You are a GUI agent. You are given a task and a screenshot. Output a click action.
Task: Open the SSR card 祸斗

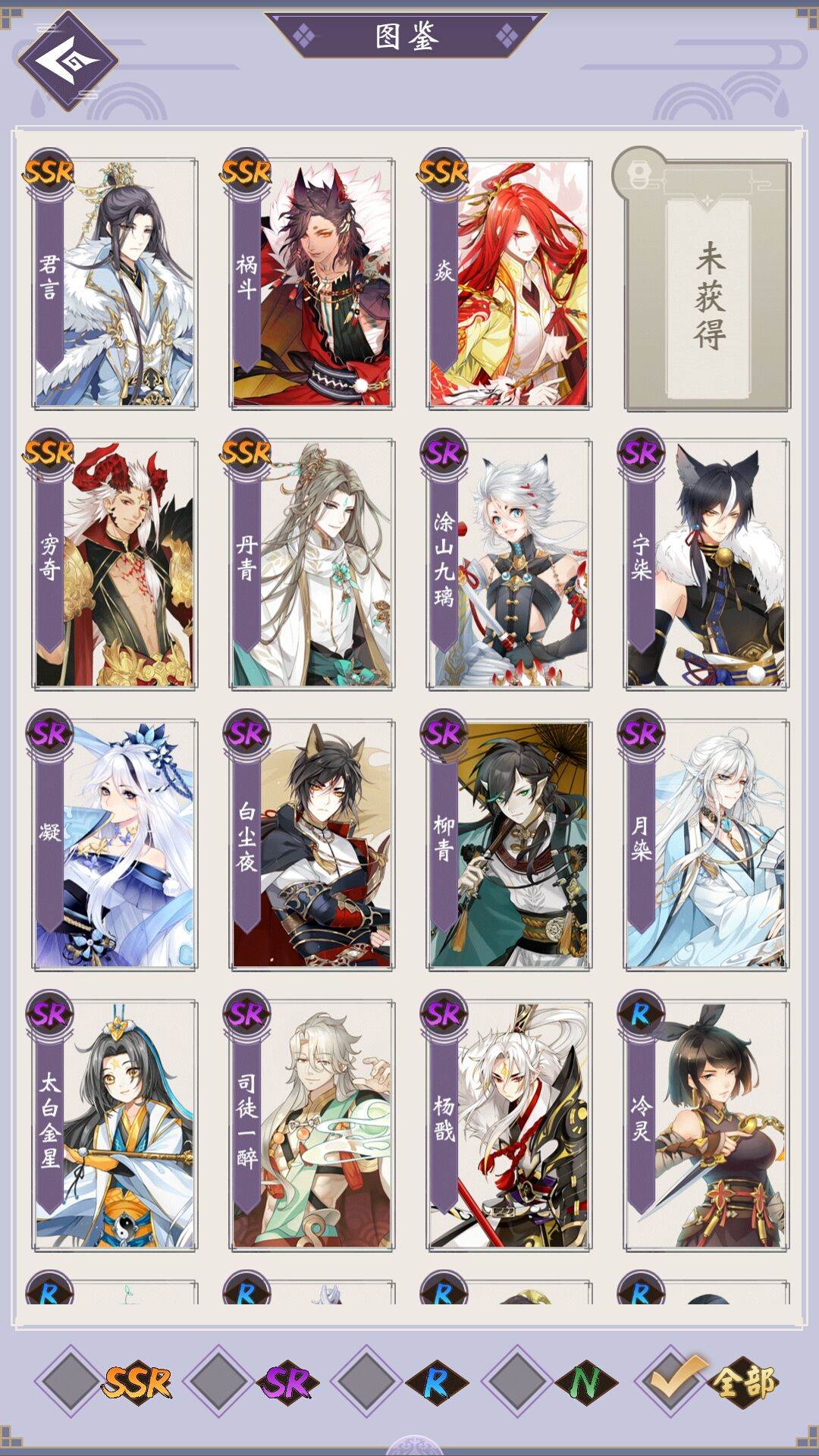311,282
